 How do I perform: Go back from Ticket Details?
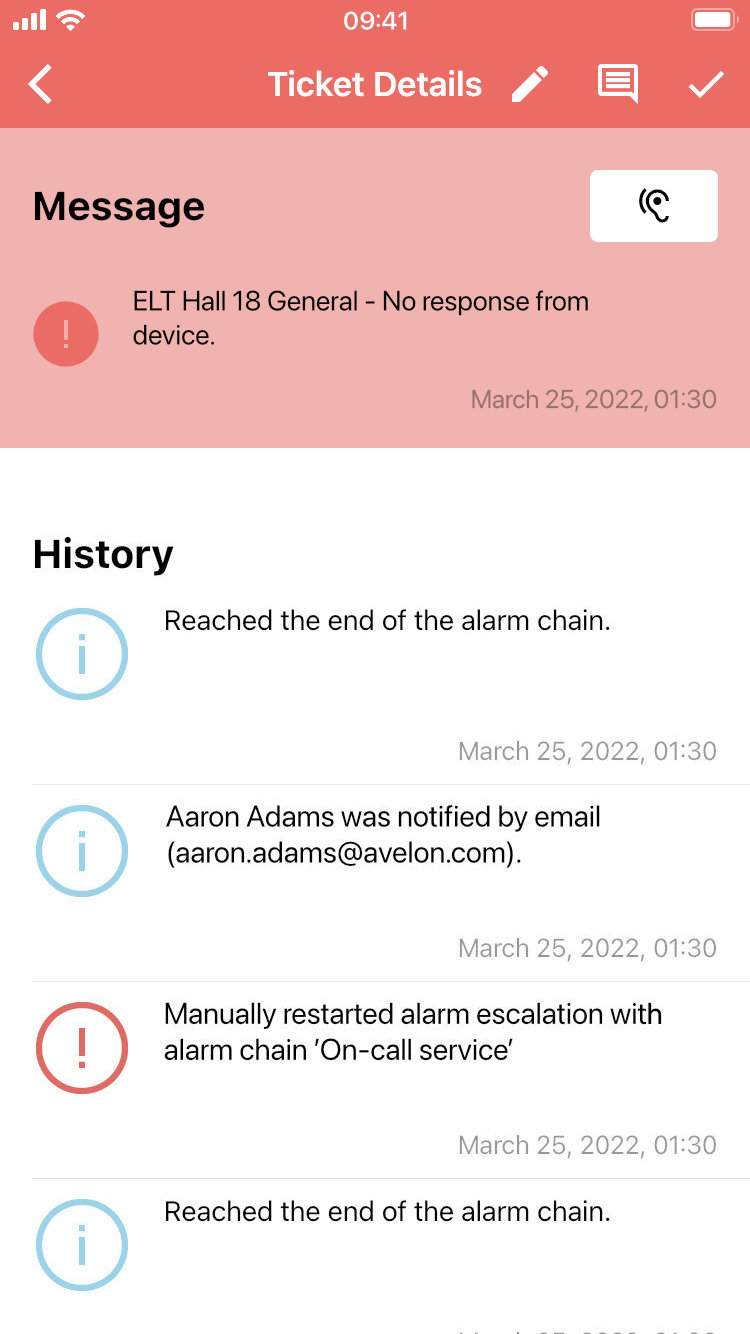(40, 85)
